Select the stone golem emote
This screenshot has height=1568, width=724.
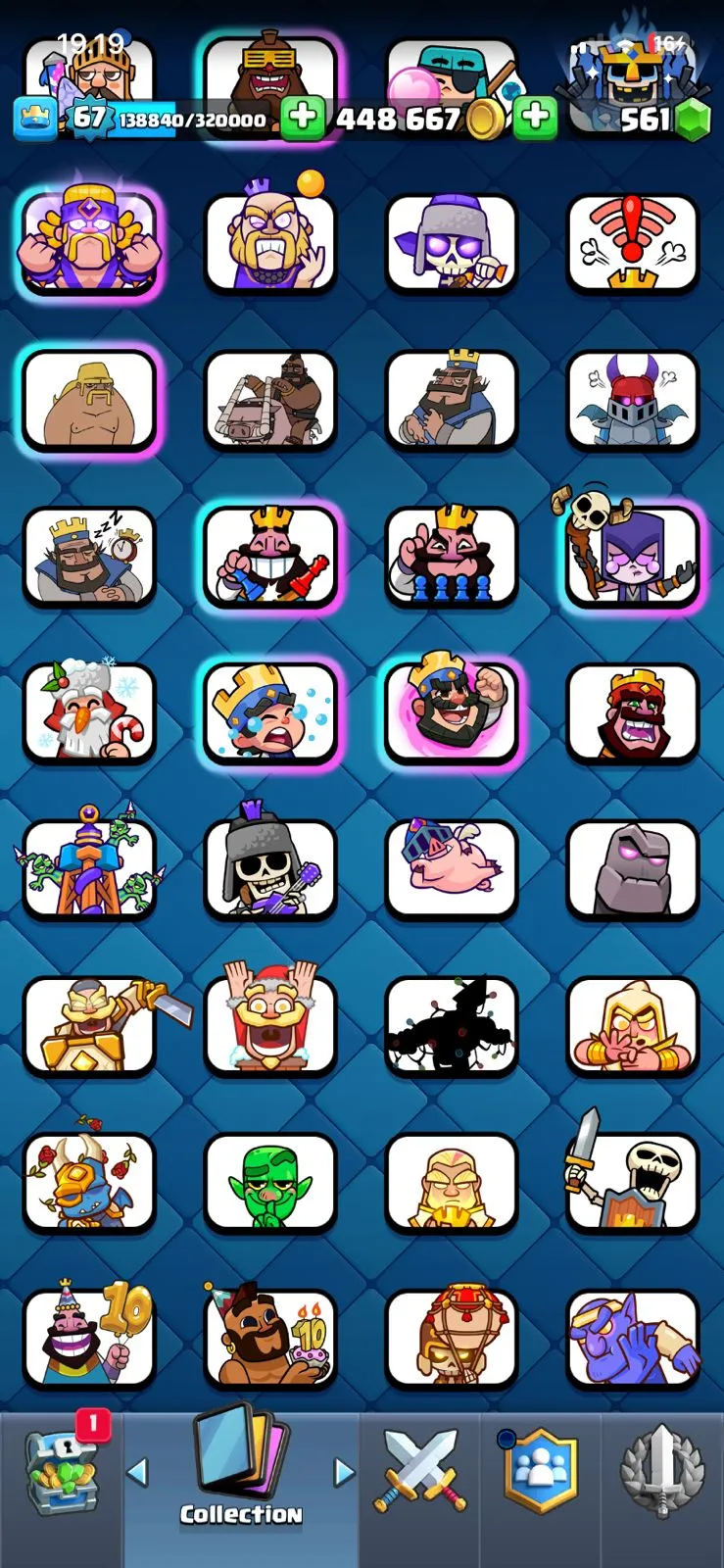coord(633,870)
